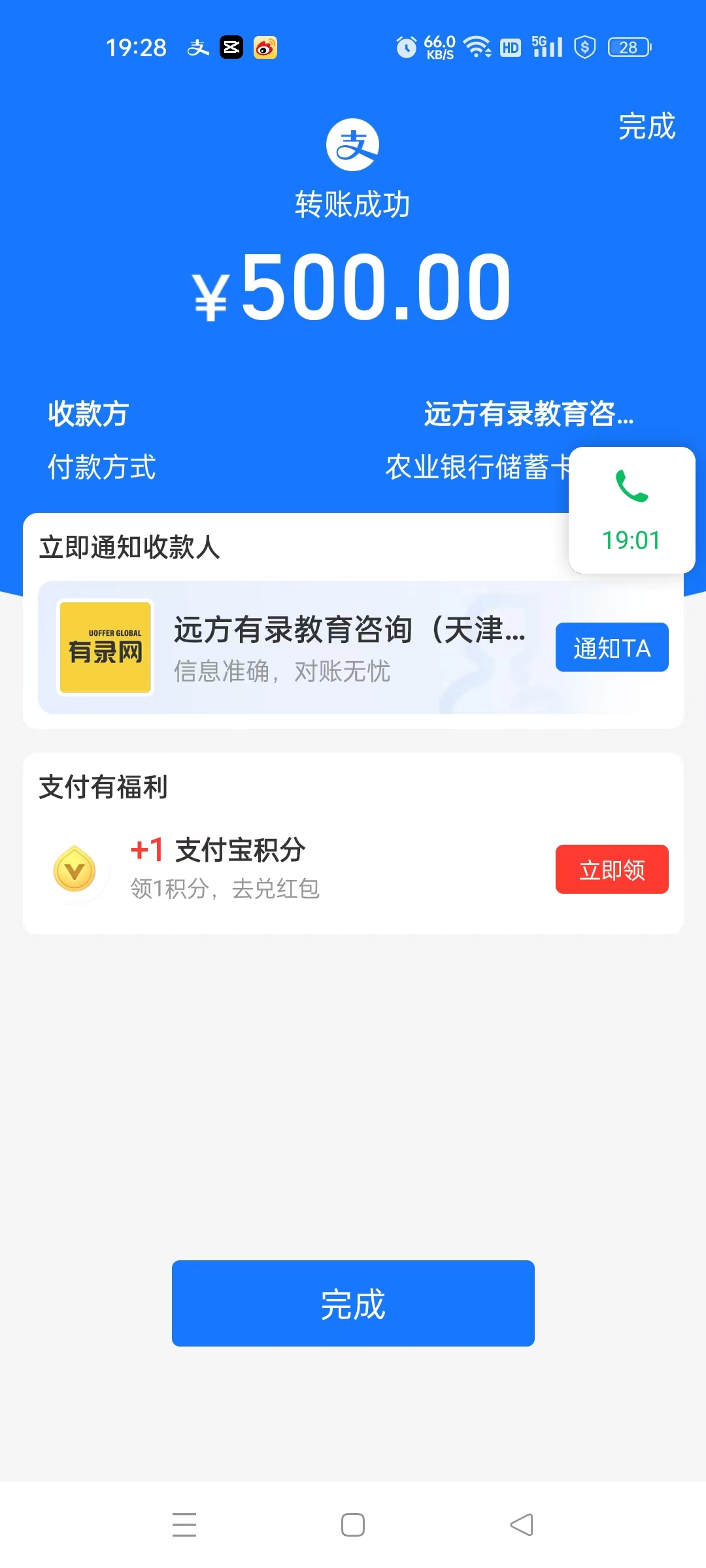Open recent apps from the navigation bar
The image size is (706, 1568).
pos(184,1525)
